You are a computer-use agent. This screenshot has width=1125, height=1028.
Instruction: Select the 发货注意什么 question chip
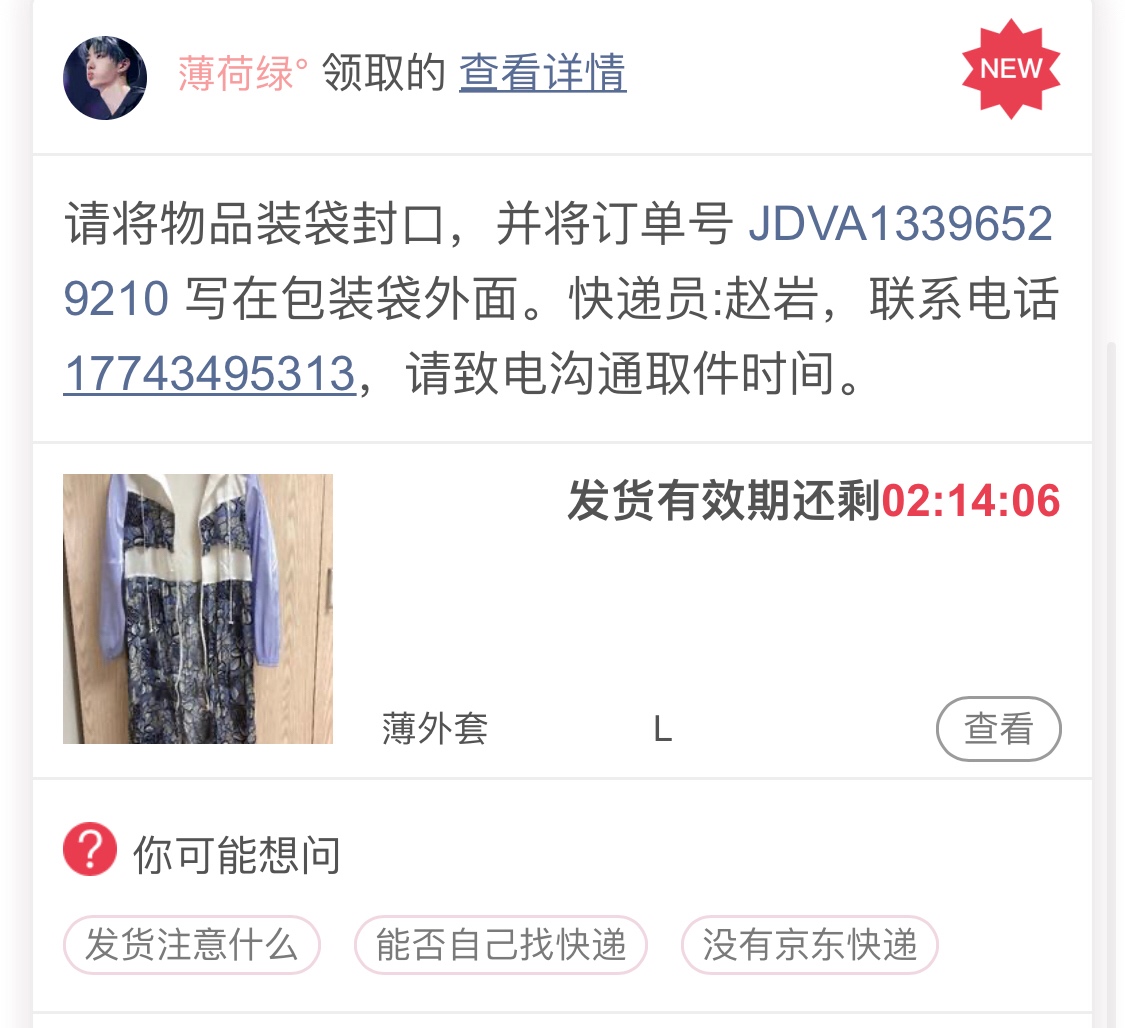click(x=192, y=944)
